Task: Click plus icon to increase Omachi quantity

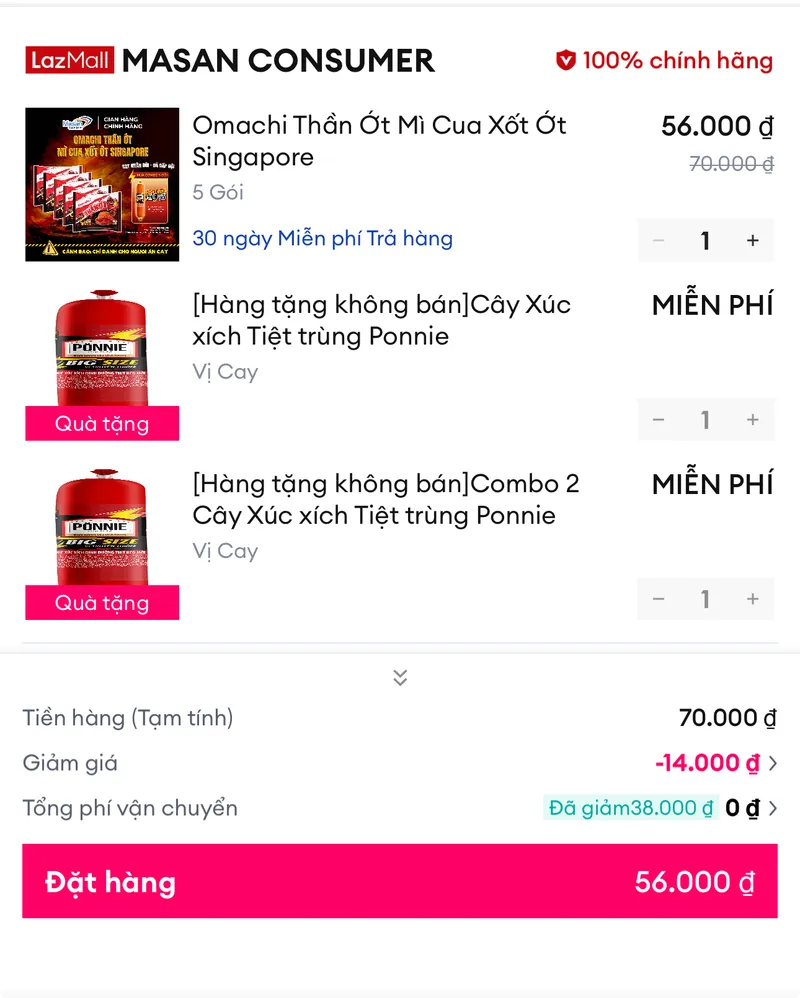Action: [x=751, y=240]
